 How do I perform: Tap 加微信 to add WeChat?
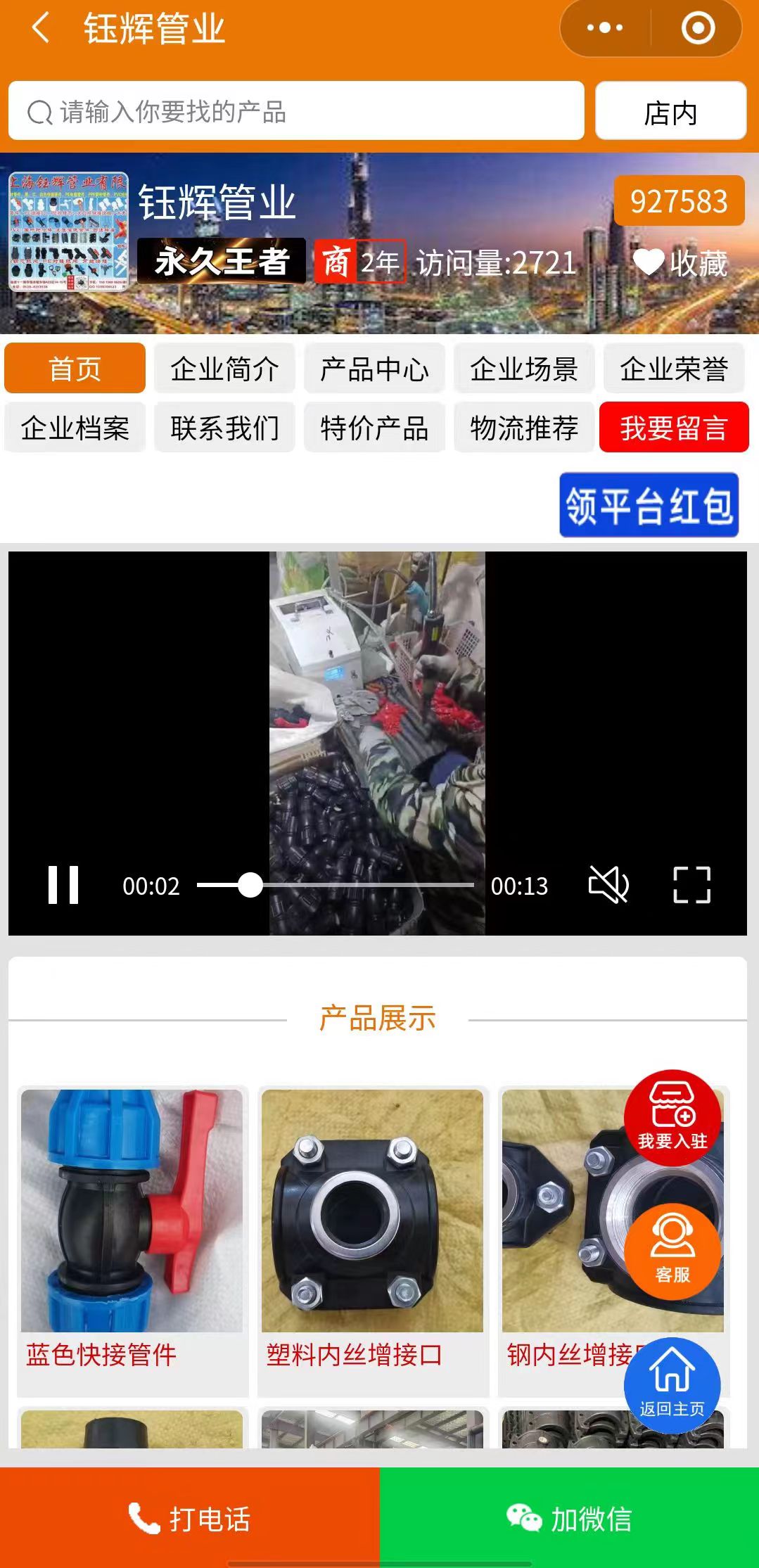pyautogui.click(x=569, y=1518)
